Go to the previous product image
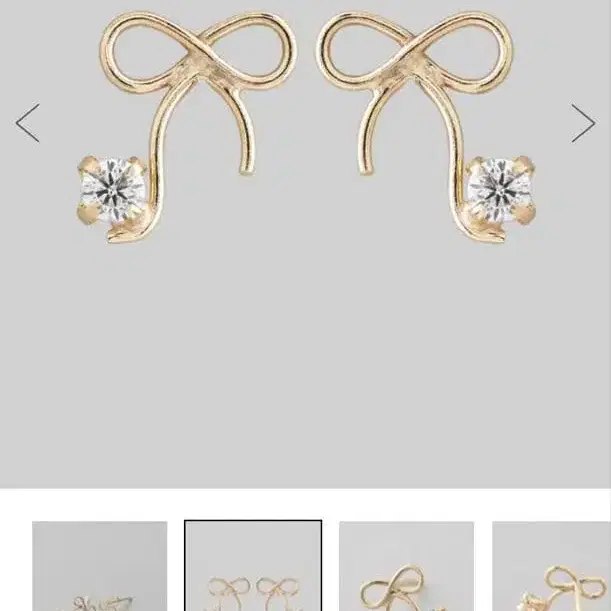Viewport: 611px width, 611px height. (28, 123)
